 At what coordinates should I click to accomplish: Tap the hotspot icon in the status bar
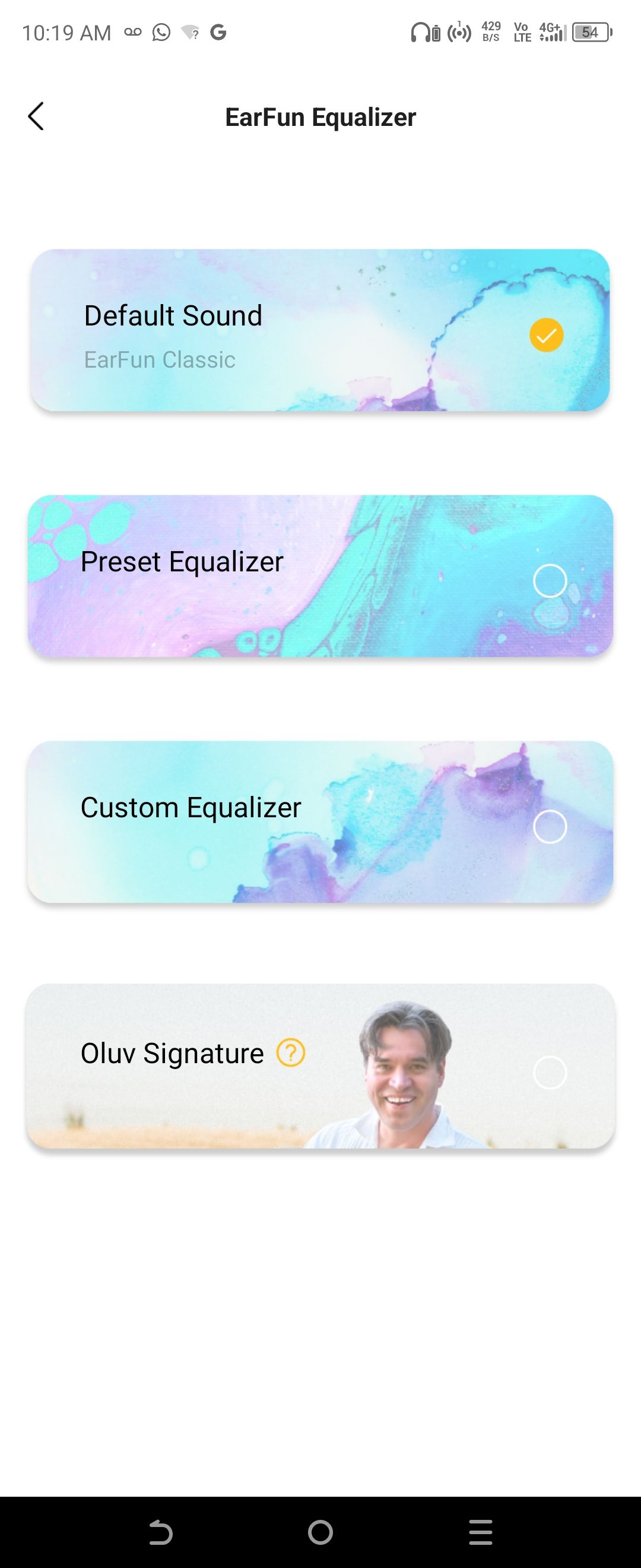(459, 31)
